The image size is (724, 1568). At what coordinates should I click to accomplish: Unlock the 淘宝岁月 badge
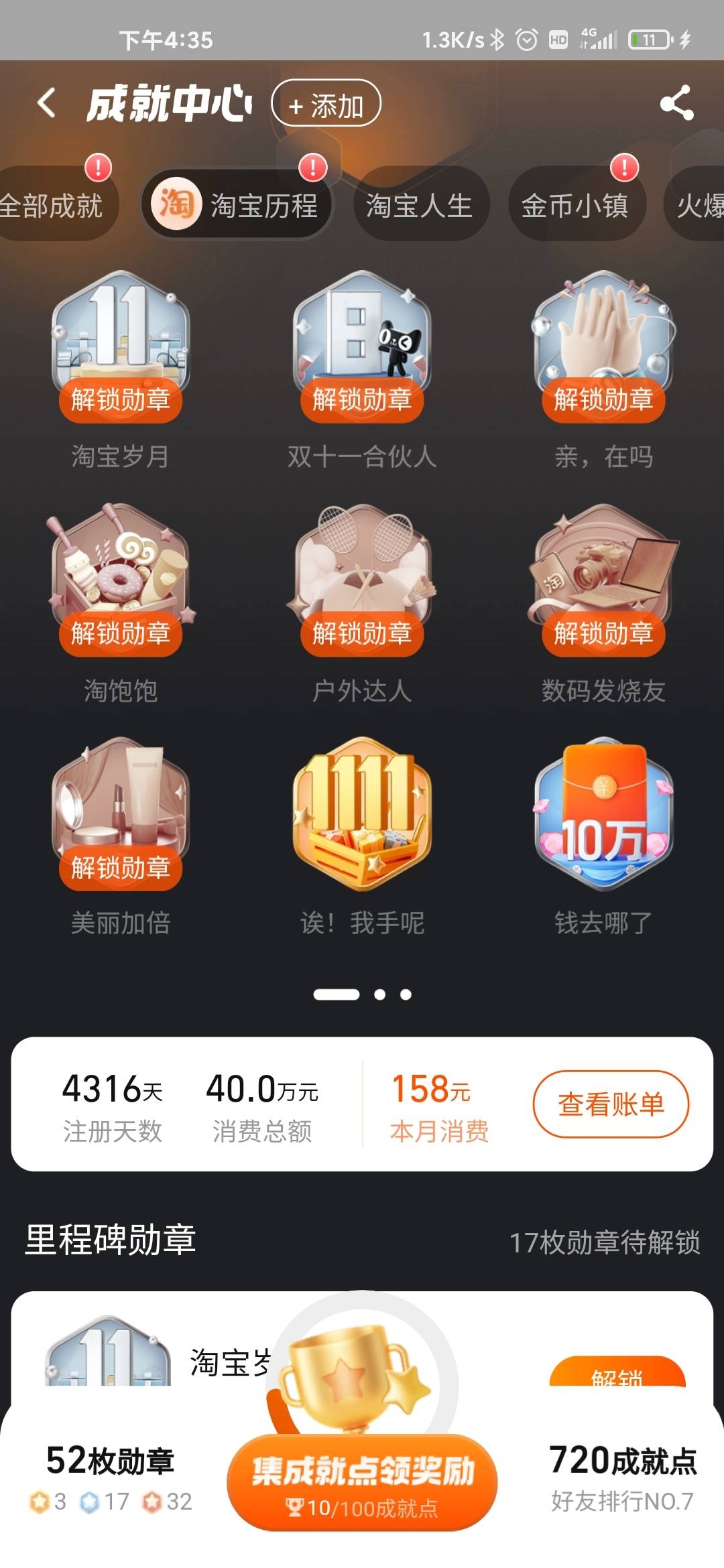click(121, 399)
